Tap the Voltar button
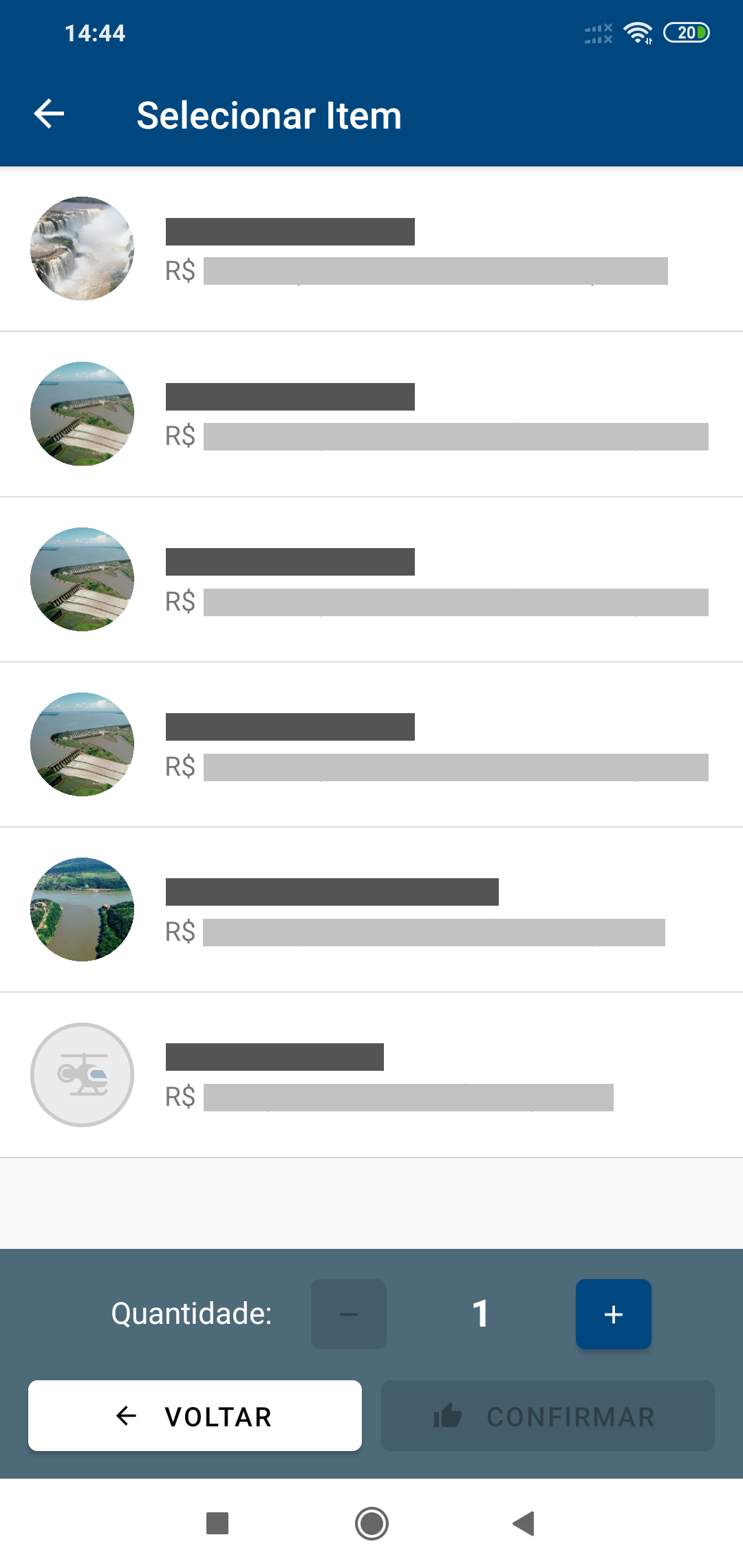743x1568 pixels. click(x=195, y=1416)
